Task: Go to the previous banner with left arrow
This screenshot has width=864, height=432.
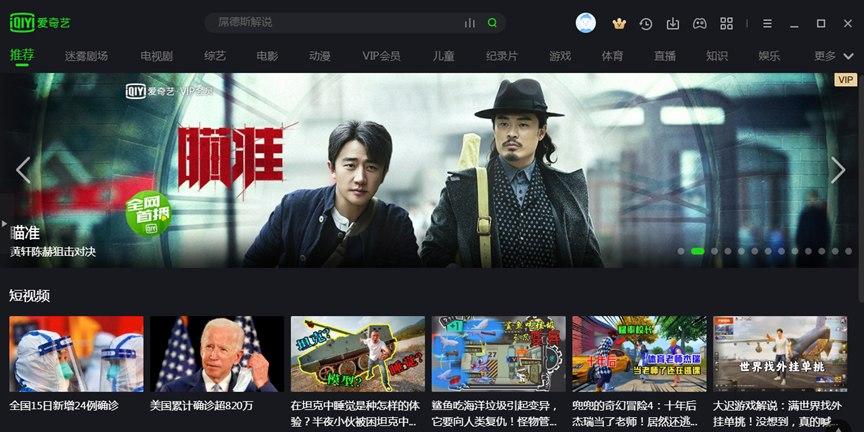Action: [x=23, y=170]
